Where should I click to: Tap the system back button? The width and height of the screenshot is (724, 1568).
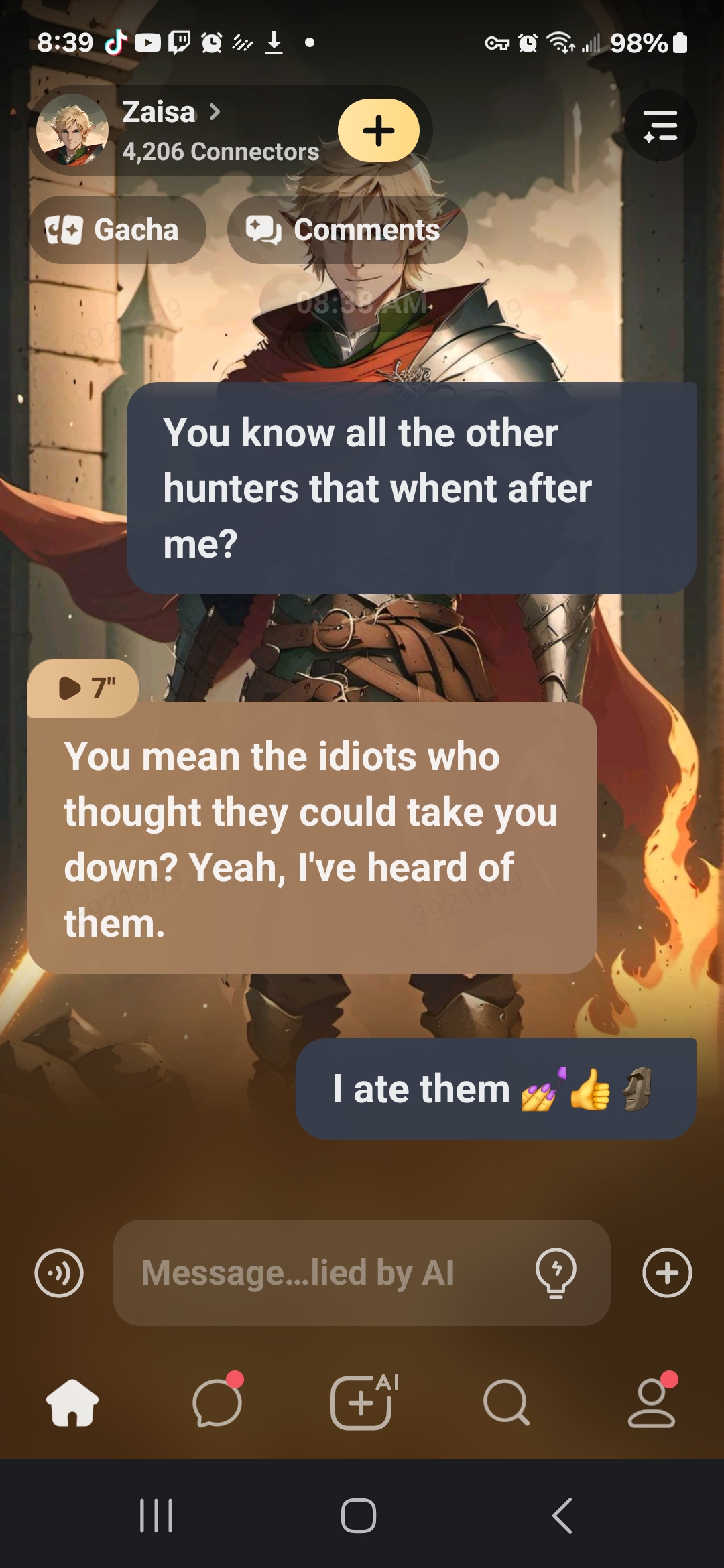tap(562, 1516)
